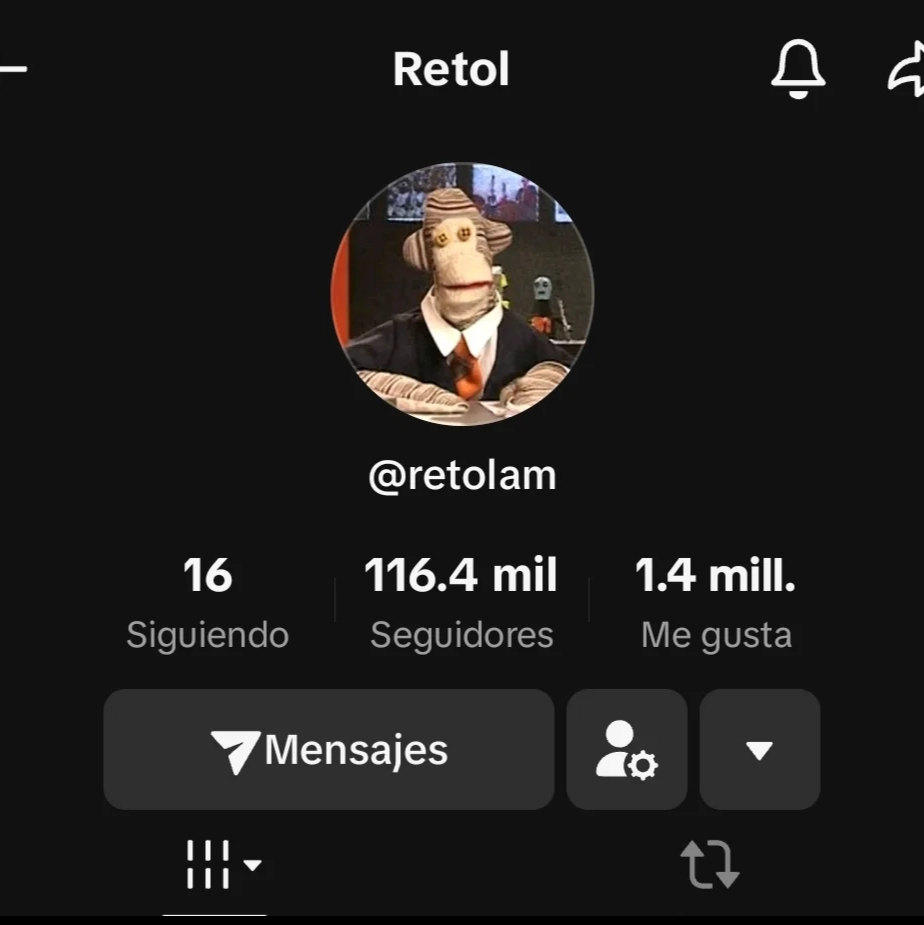
Task: Open the person-with-gear follow settings icon
Action: tap(627, 750)
